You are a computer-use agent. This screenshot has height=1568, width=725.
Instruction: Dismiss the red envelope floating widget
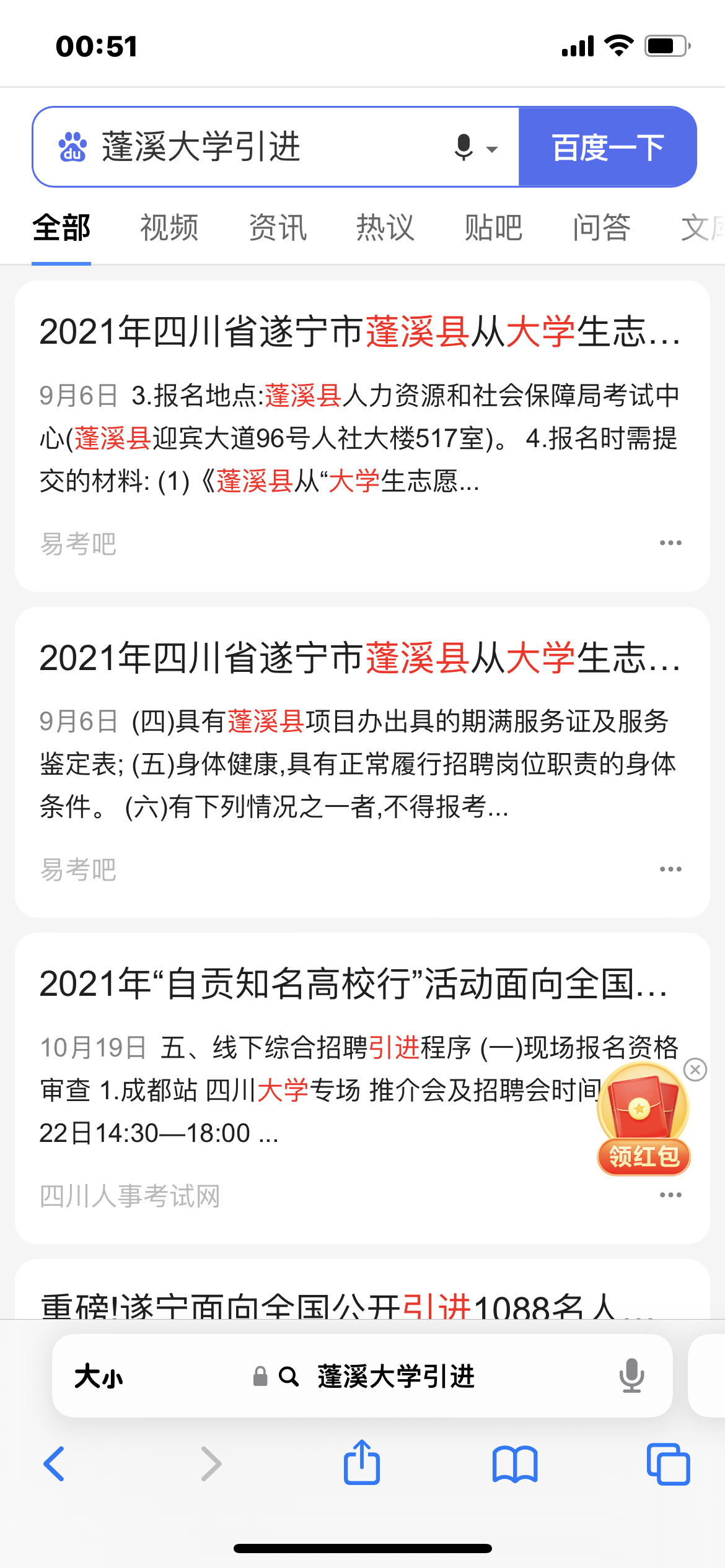[x=695, y=1069]
